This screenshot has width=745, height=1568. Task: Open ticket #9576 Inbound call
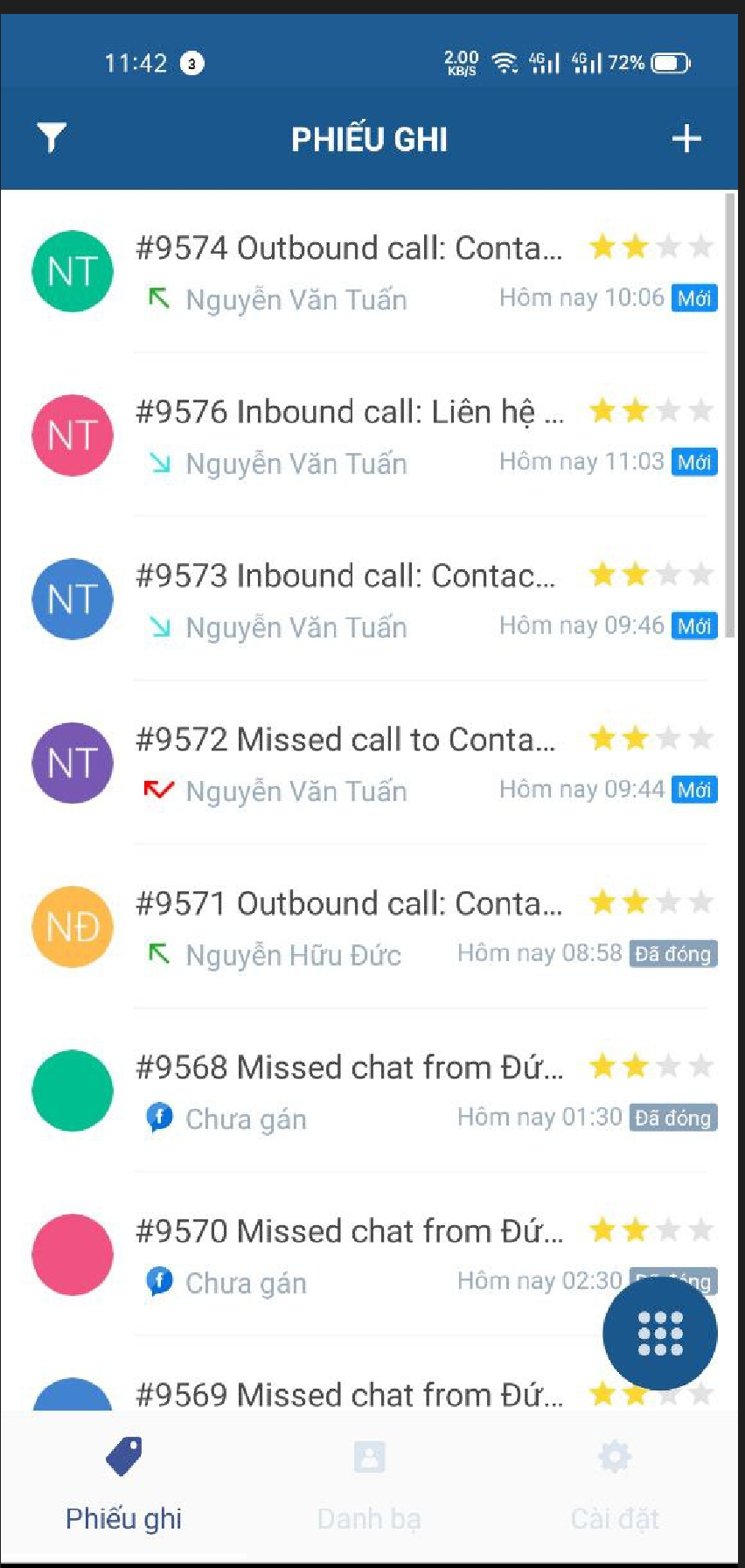(x=350, y=413)
